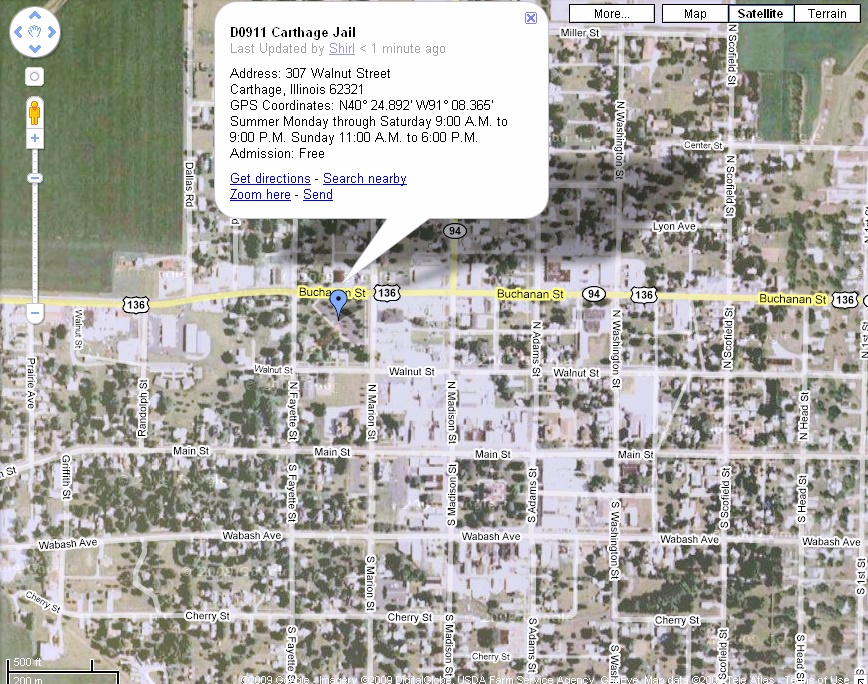Tap the Send link

tap(318, 194)
